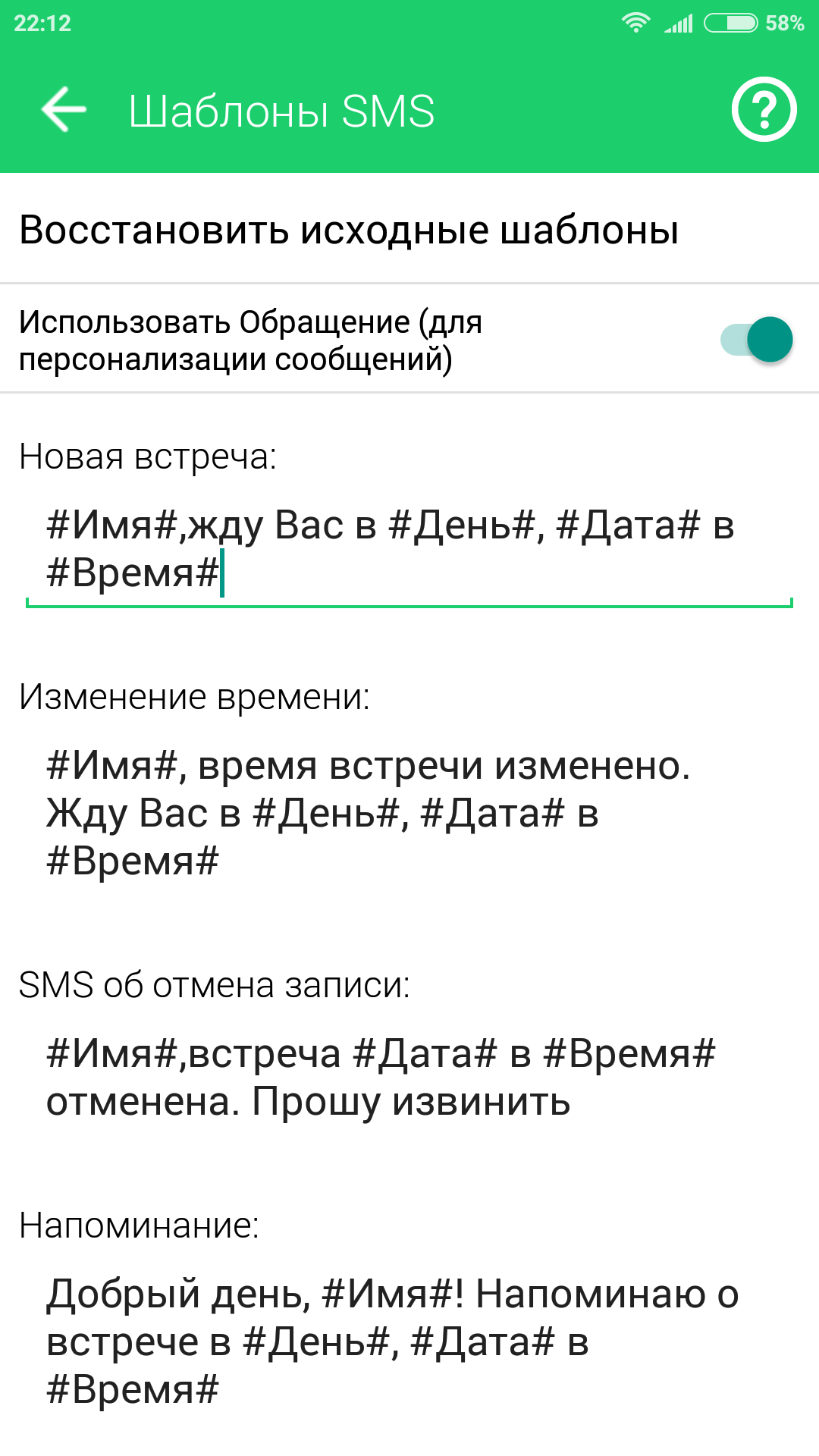This screenshot has height=1456, width=819.
Task: Open the help question mark icon
Action: [x=764, y=110]
